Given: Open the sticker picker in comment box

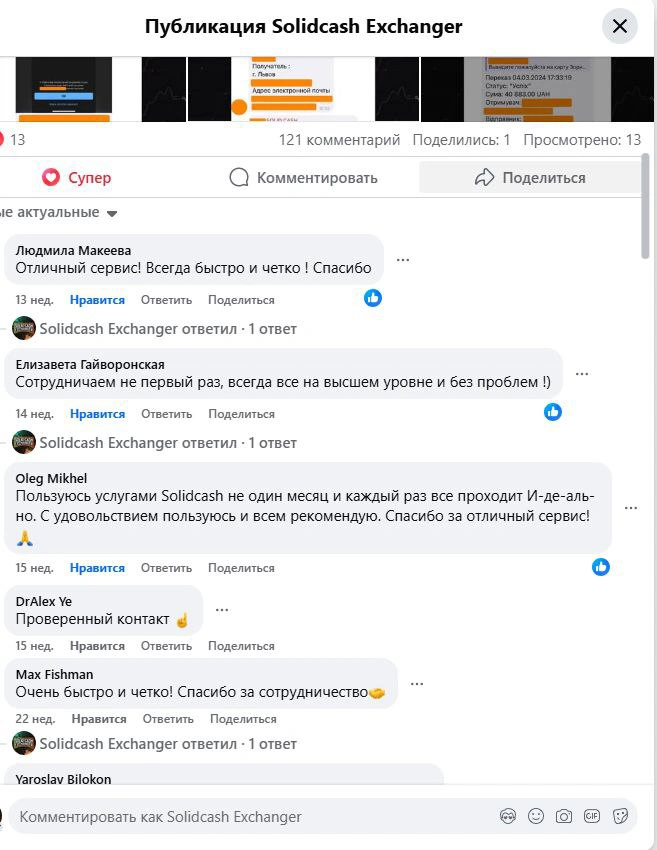Looking at the screenshot, I should [619, 816].
